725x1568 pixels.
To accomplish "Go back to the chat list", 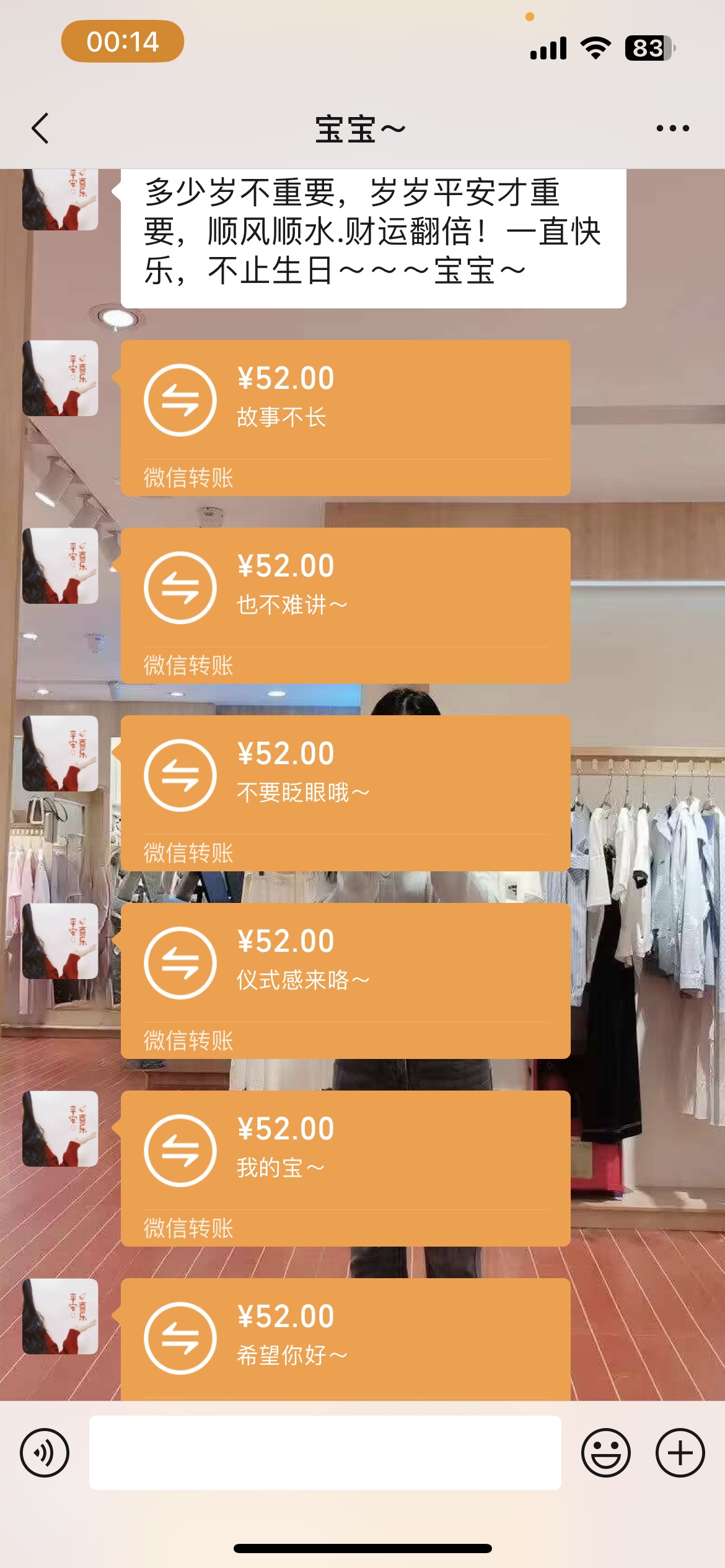I will point(40,129).
